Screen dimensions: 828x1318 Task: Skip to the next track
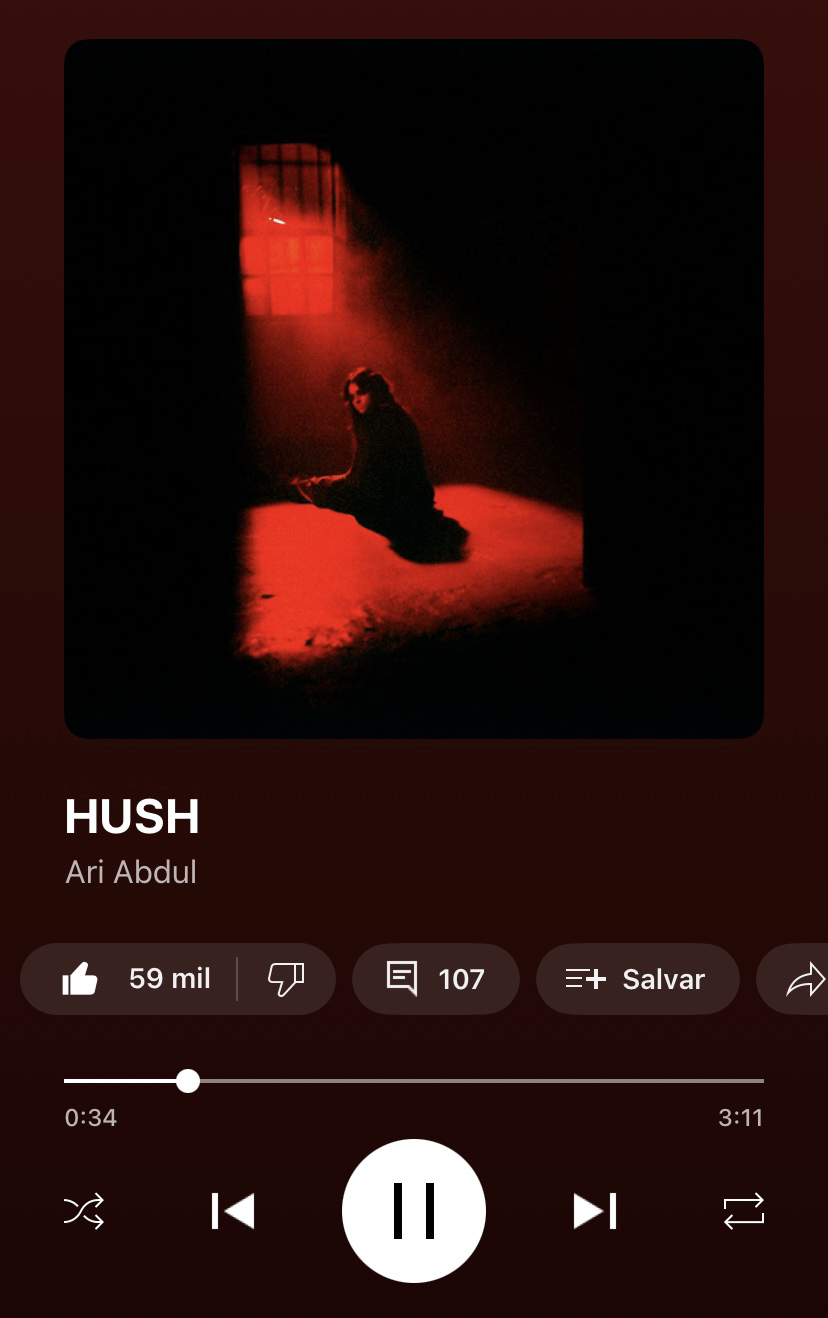coord(595,1211)
